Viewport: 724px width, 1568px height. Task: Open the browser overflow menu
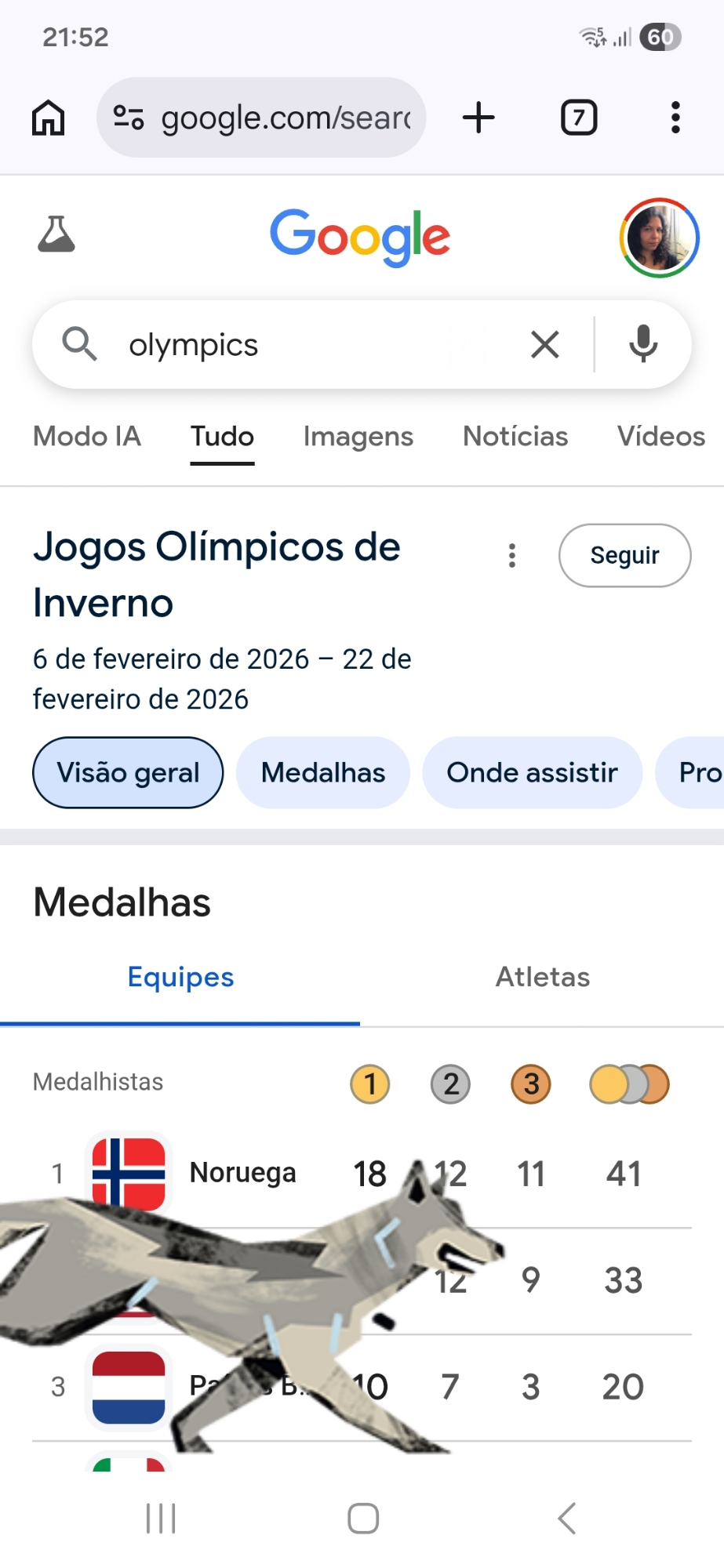click(675, 118)
